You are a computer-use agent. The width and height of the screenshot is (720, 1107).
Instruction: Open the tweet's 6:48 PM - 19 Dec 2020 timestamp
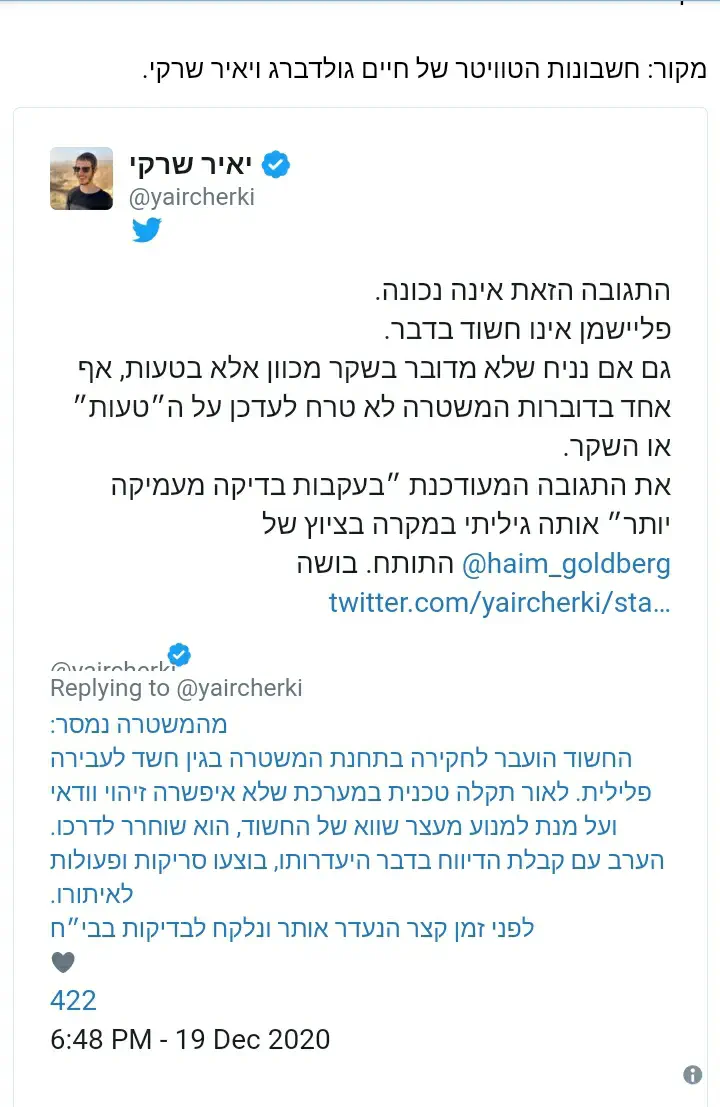pyautogui.click(x=190, y=1039)
